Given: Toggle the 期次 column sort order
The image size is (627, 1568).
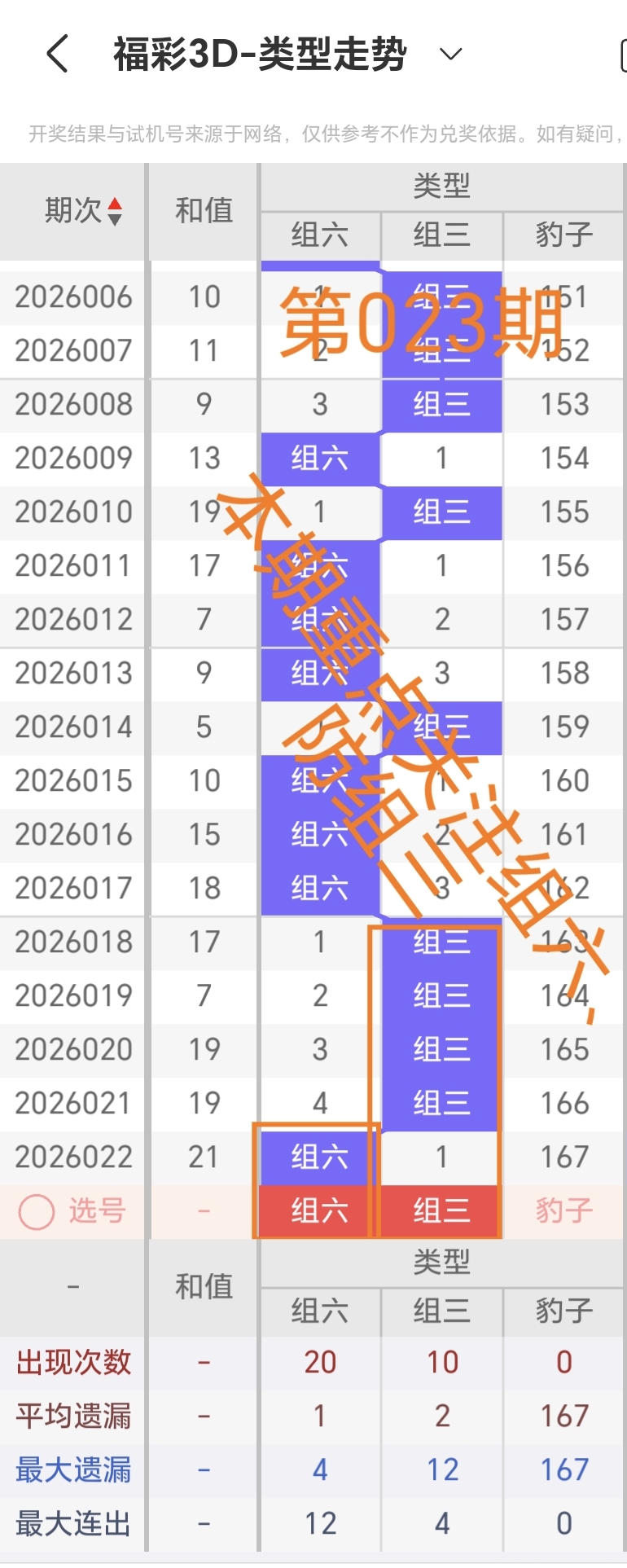Looking at the screenshot, I should 73,210.
